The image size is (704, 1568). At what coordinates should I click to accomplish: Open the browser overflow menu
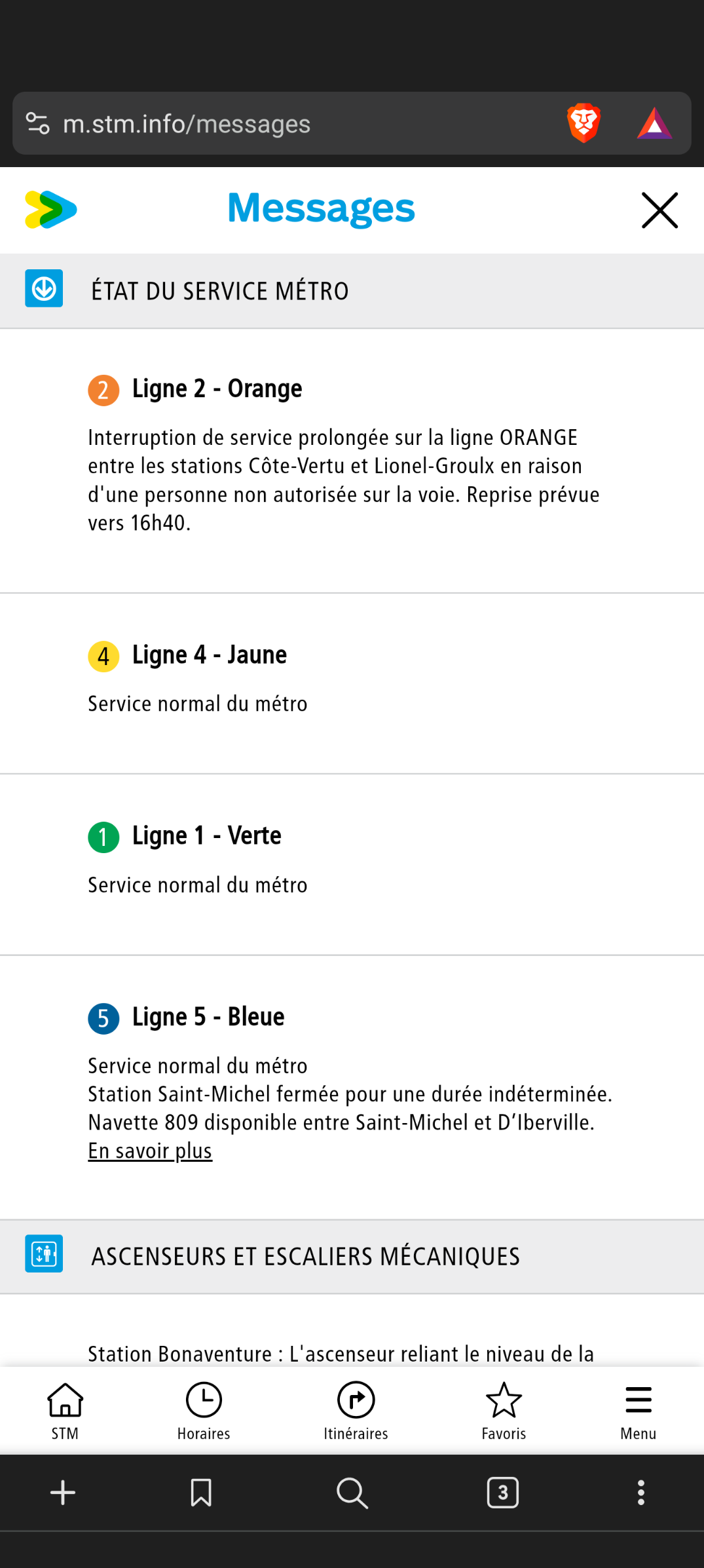click(641, 1493)
